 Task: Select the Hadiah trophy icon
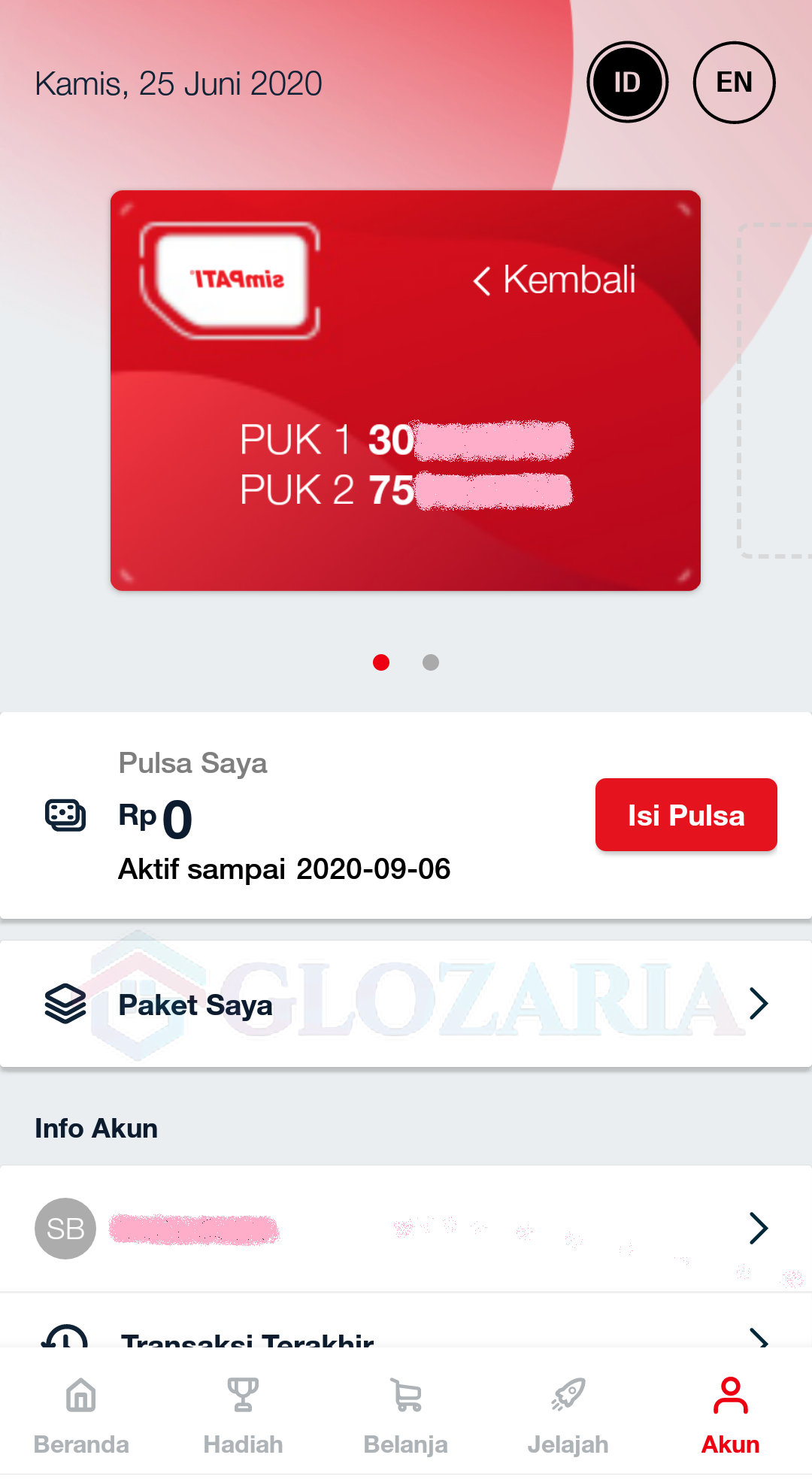[x=243, y=1395]
